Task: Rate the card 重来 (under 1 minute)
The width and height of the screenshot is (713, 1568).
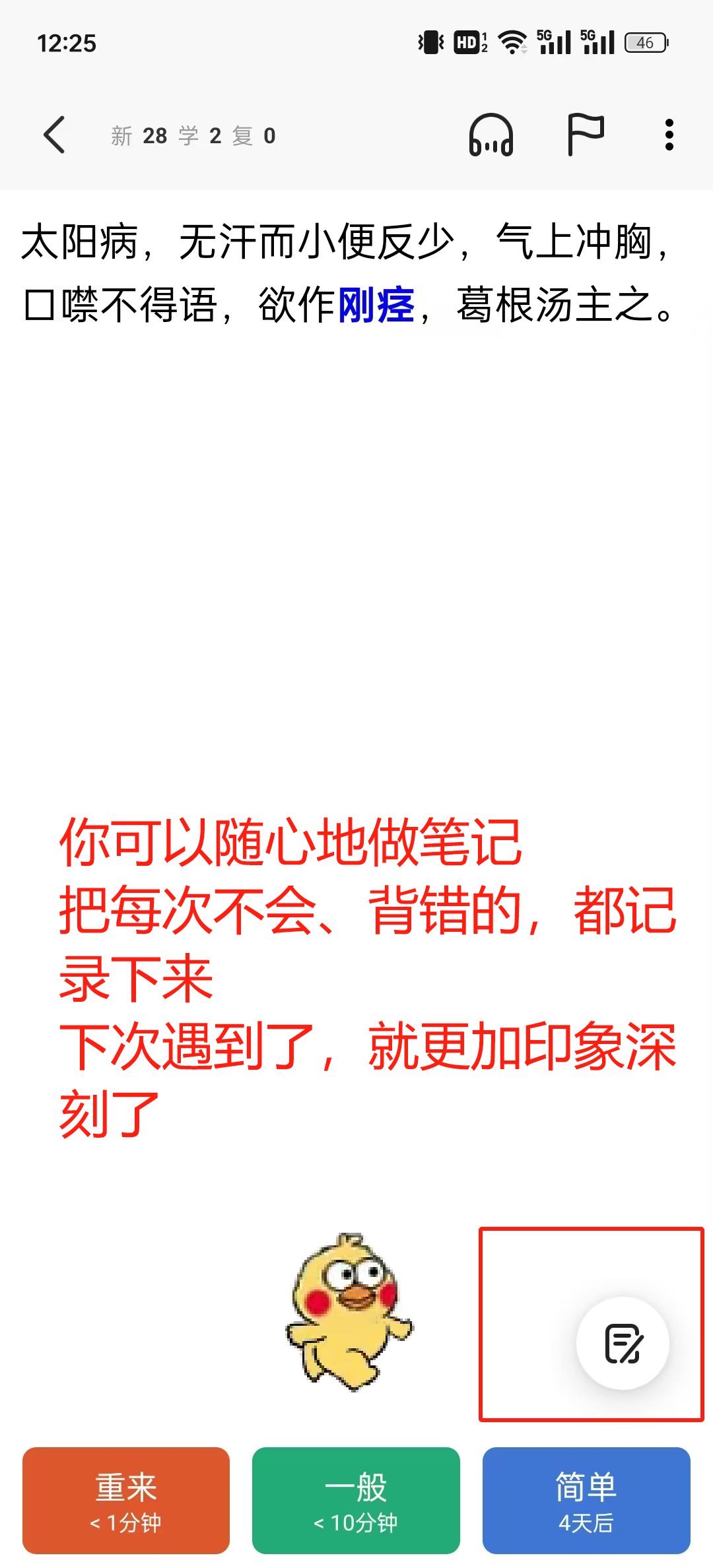Action: point(126,1501)
